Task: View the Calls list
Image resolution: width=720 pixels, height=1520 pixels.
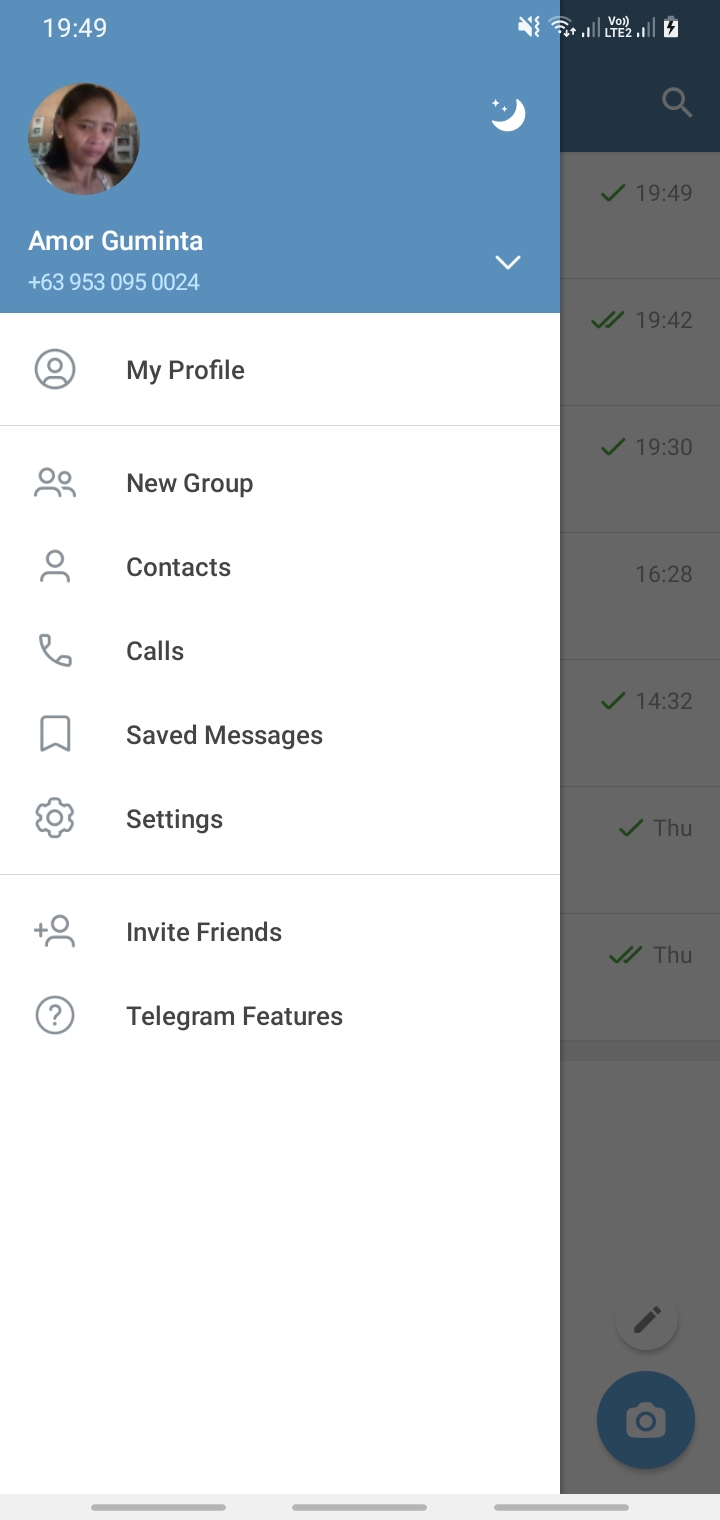Action: pos(280,651)
